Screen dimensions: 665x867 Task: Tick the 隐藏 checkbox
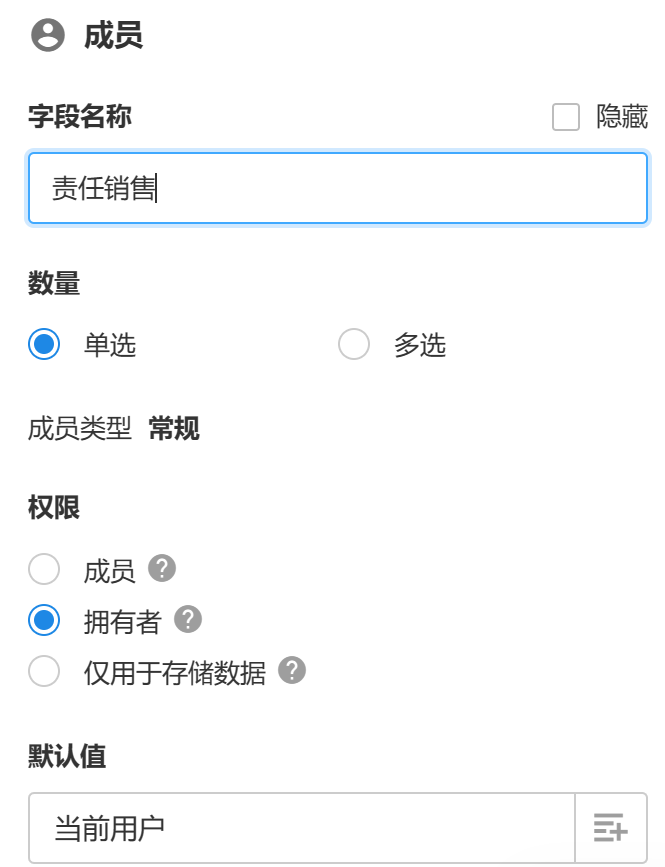click(566, 118)
